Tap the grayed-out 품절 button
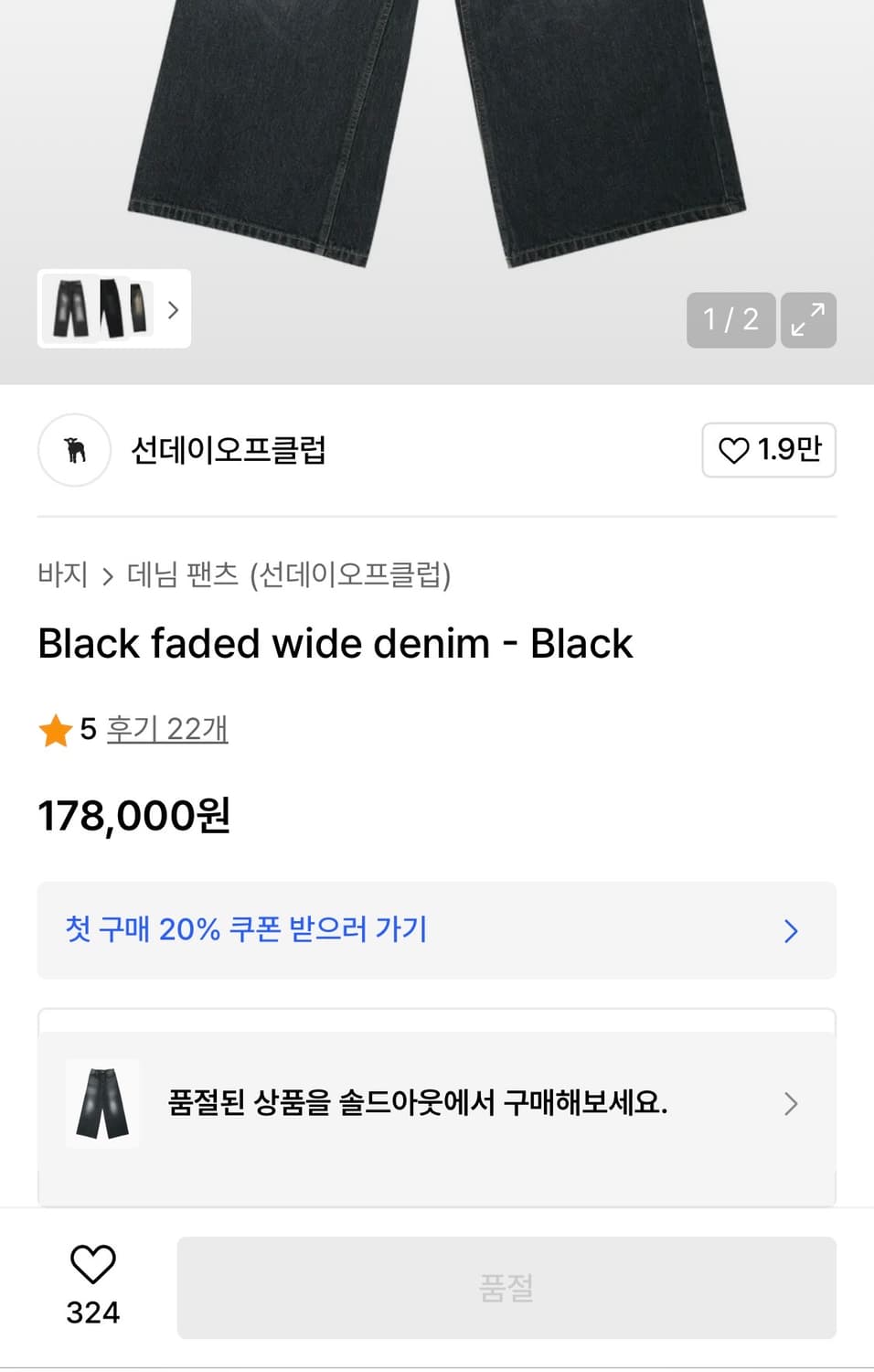Image resolution: width=874 pixels, height=1372 pixels. click(506, 1287)
